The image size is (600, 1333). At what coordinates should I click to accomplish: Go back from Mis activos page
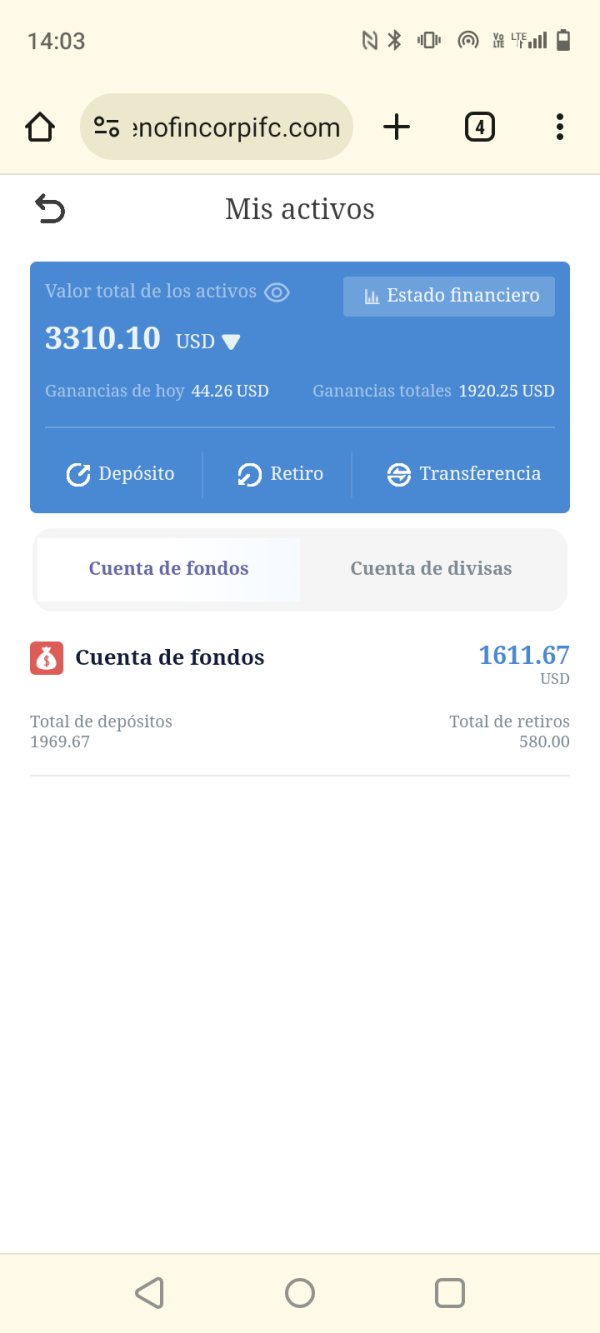(x=50, y=209)
